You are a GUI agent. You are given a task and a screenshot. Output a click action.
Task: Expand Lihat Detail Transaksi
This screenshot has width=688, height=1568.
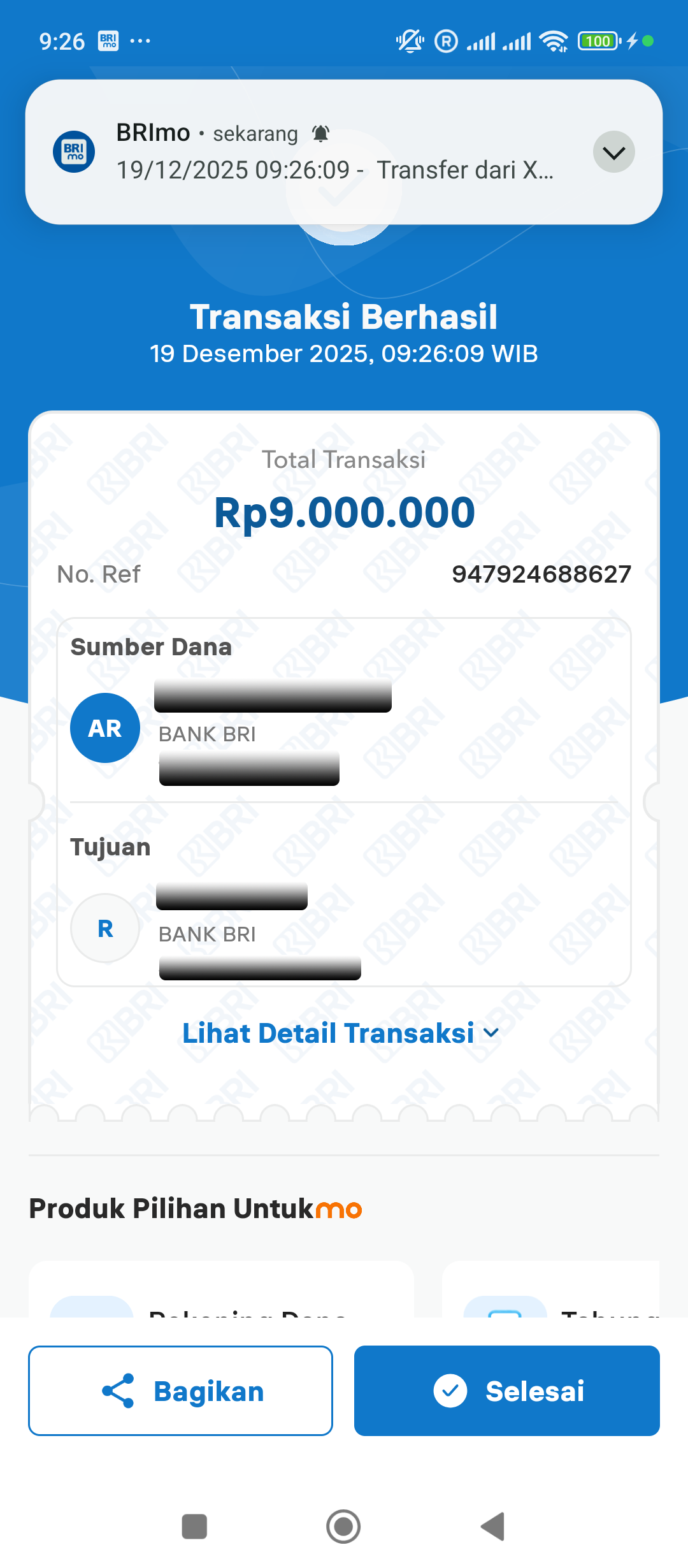[340, 1033]
